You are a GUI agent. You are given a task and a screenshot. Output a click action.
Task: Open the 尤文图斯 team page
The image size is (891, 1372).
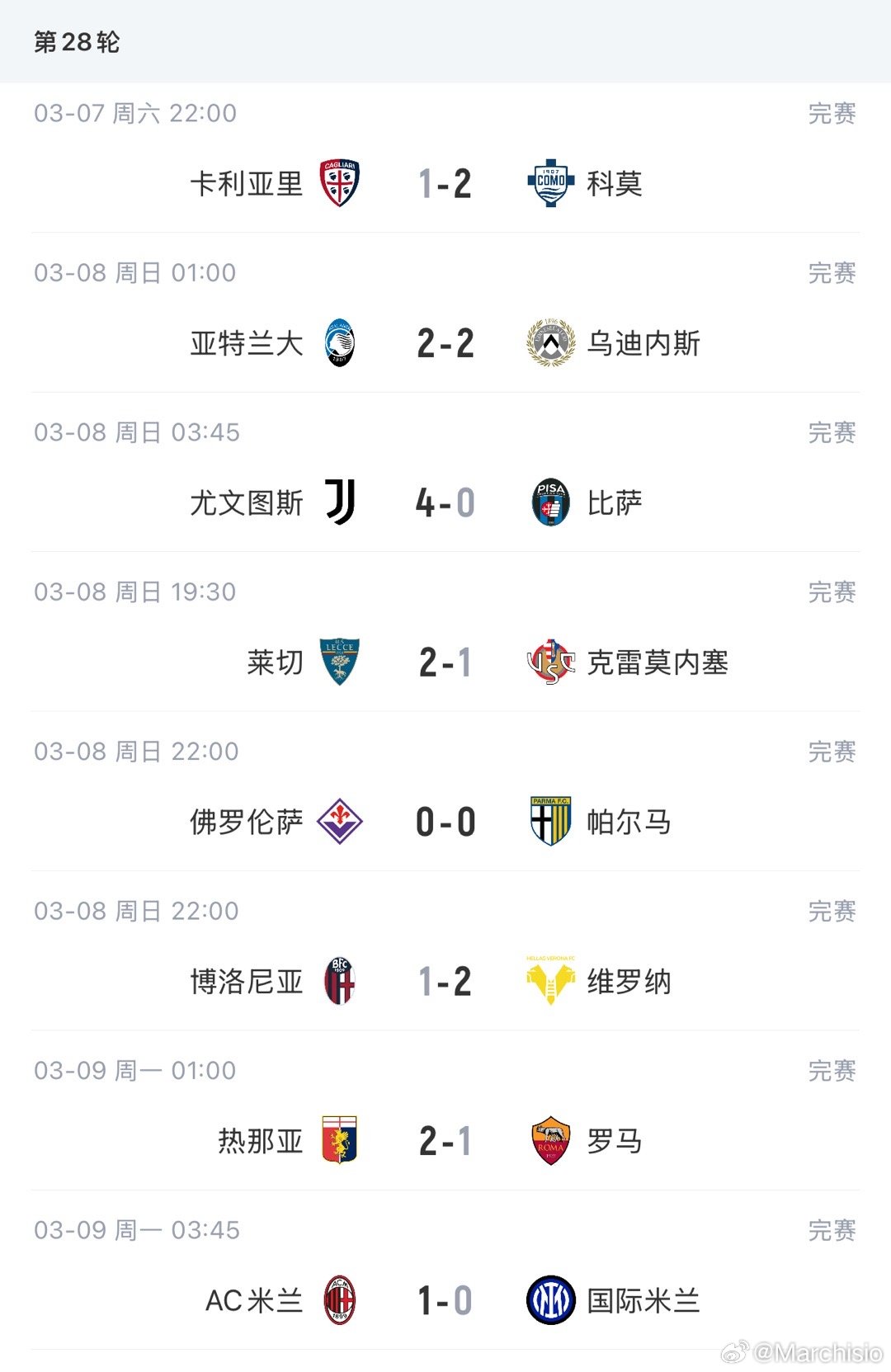pos(244,501)
